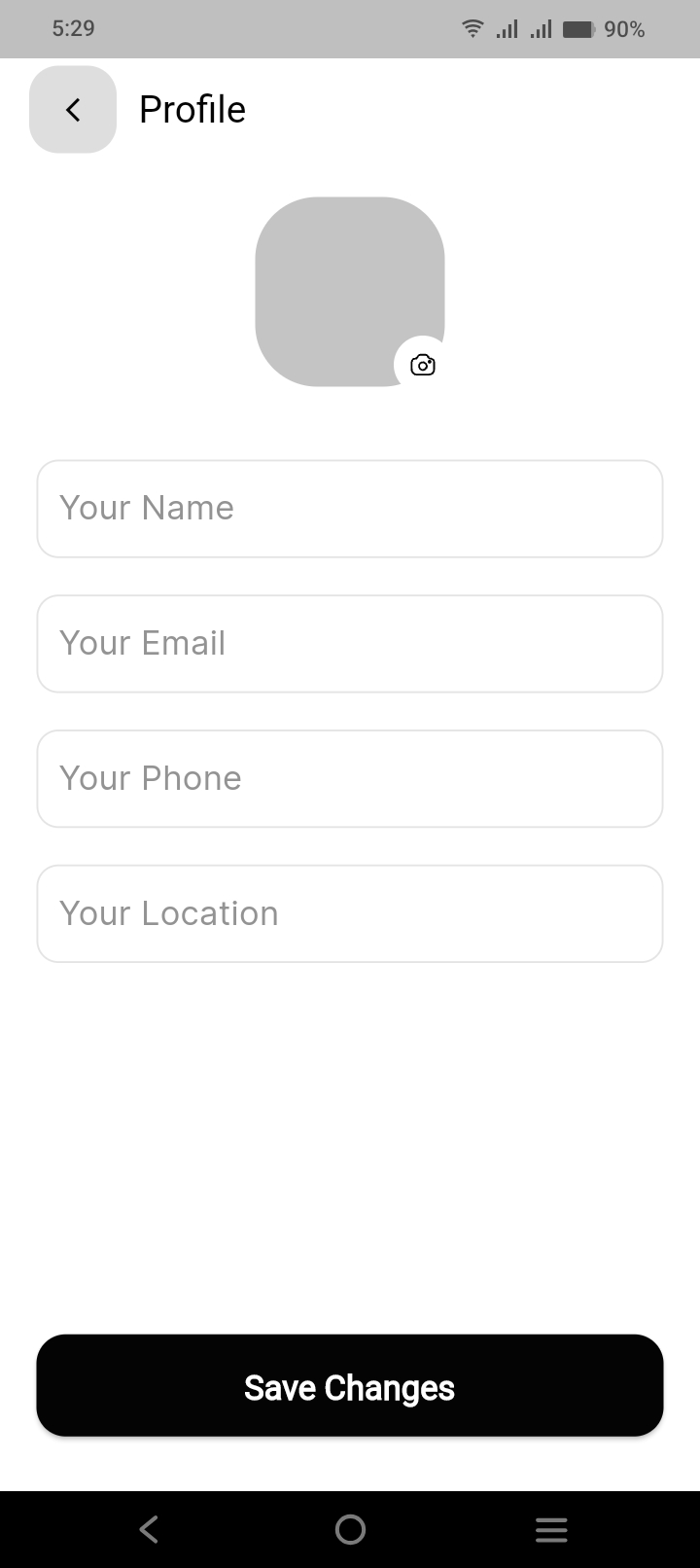Open recent apps from the navigation bar
The image size is (700, 1568).
(551, 1530)
